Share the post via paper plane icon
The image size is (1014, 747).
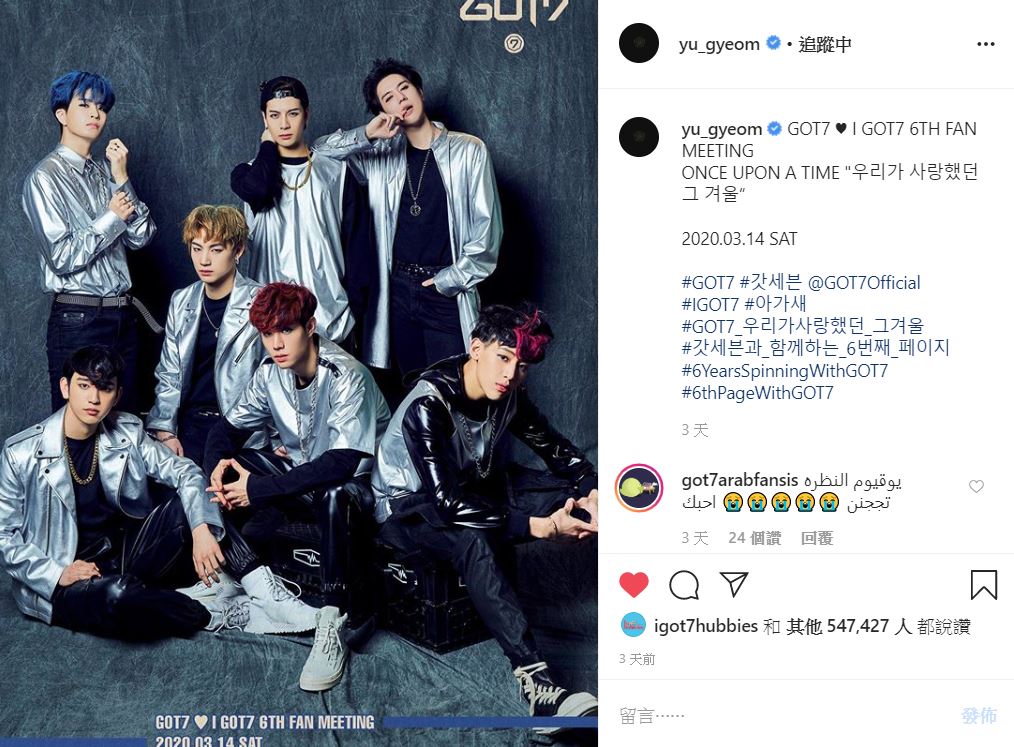click(x=734, y=585)
